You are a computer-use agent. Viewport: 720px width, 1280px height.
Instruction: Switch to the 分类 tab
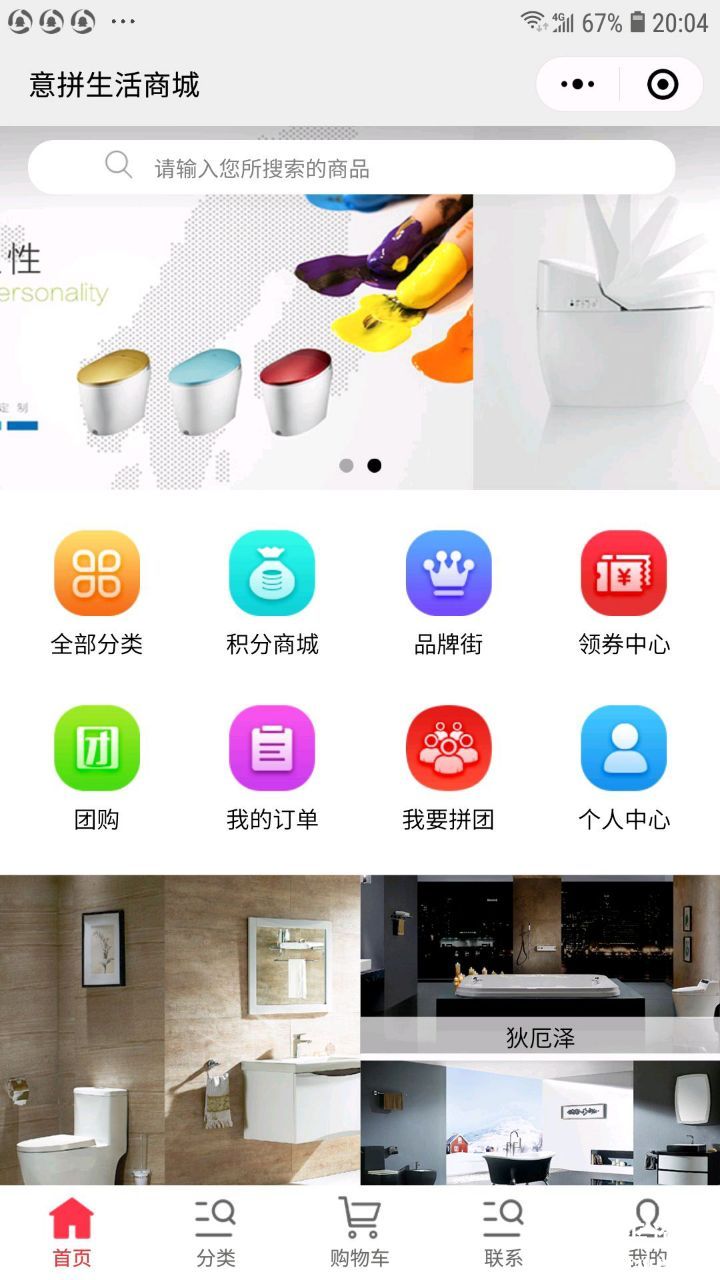point(216,1232)
